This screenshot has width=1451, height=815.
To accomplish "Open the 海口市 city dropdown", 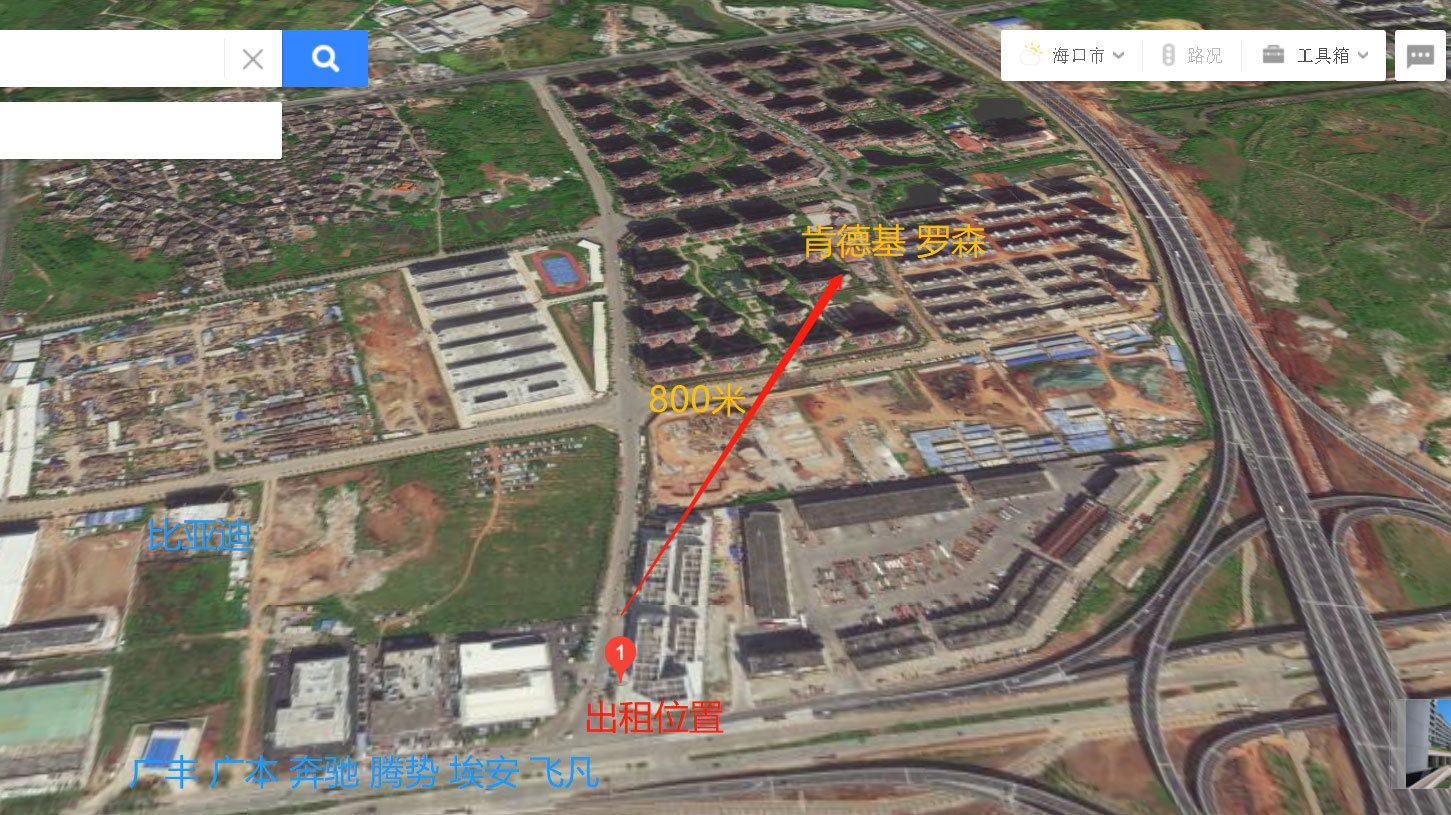I will (x=1073, y=56).
